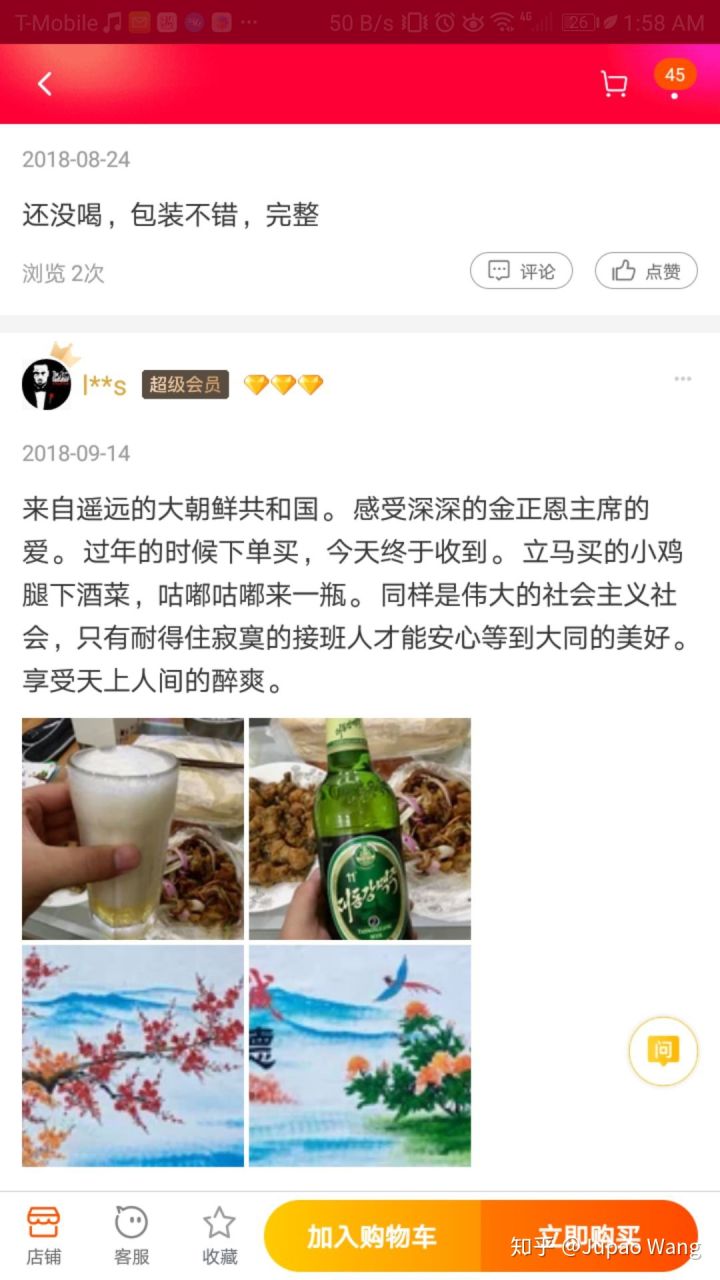Open the bird and flowers painting photo
This screenshot has width=720, height=1280.
pyautogui.click(x=360, y=1056)
